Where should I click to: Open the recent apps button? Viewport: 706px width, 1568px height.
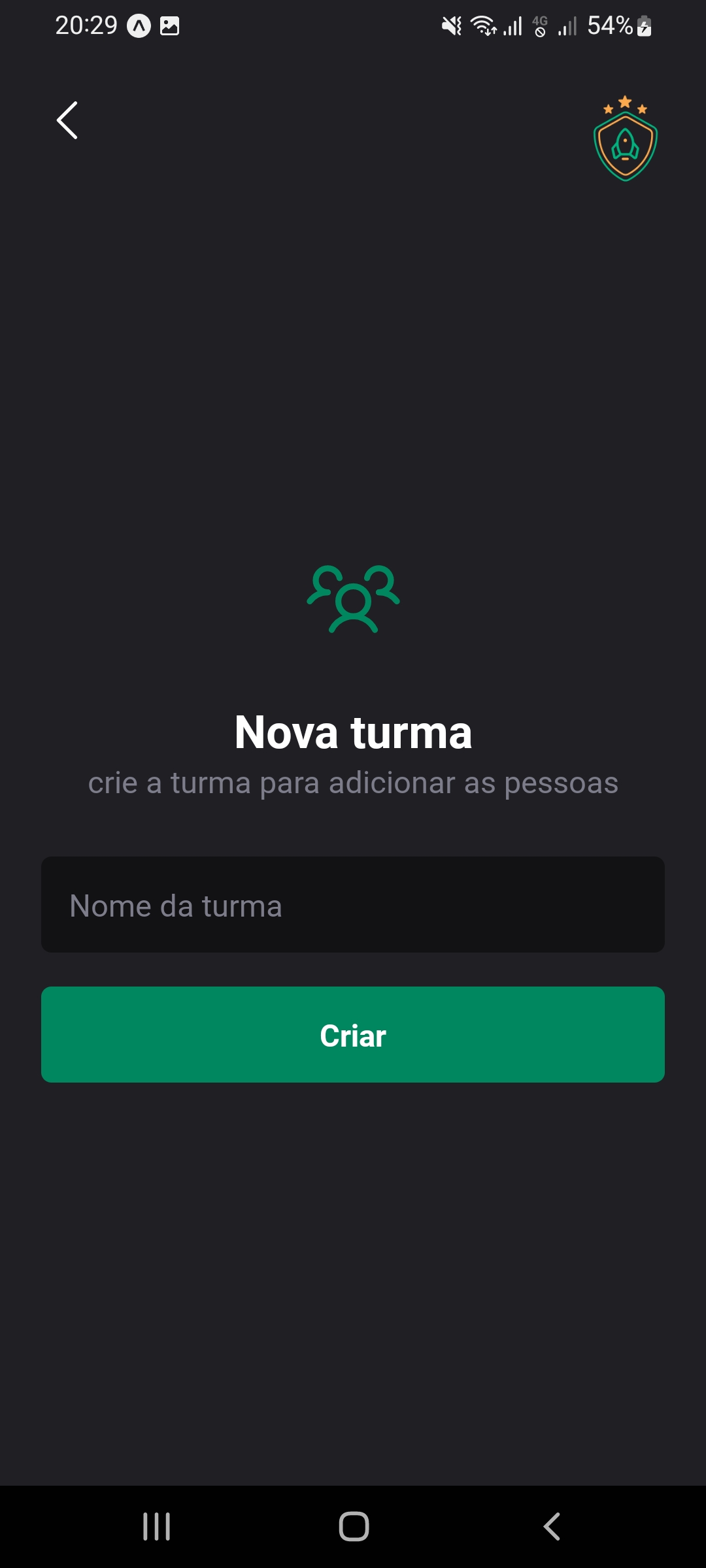point(156,1526)
